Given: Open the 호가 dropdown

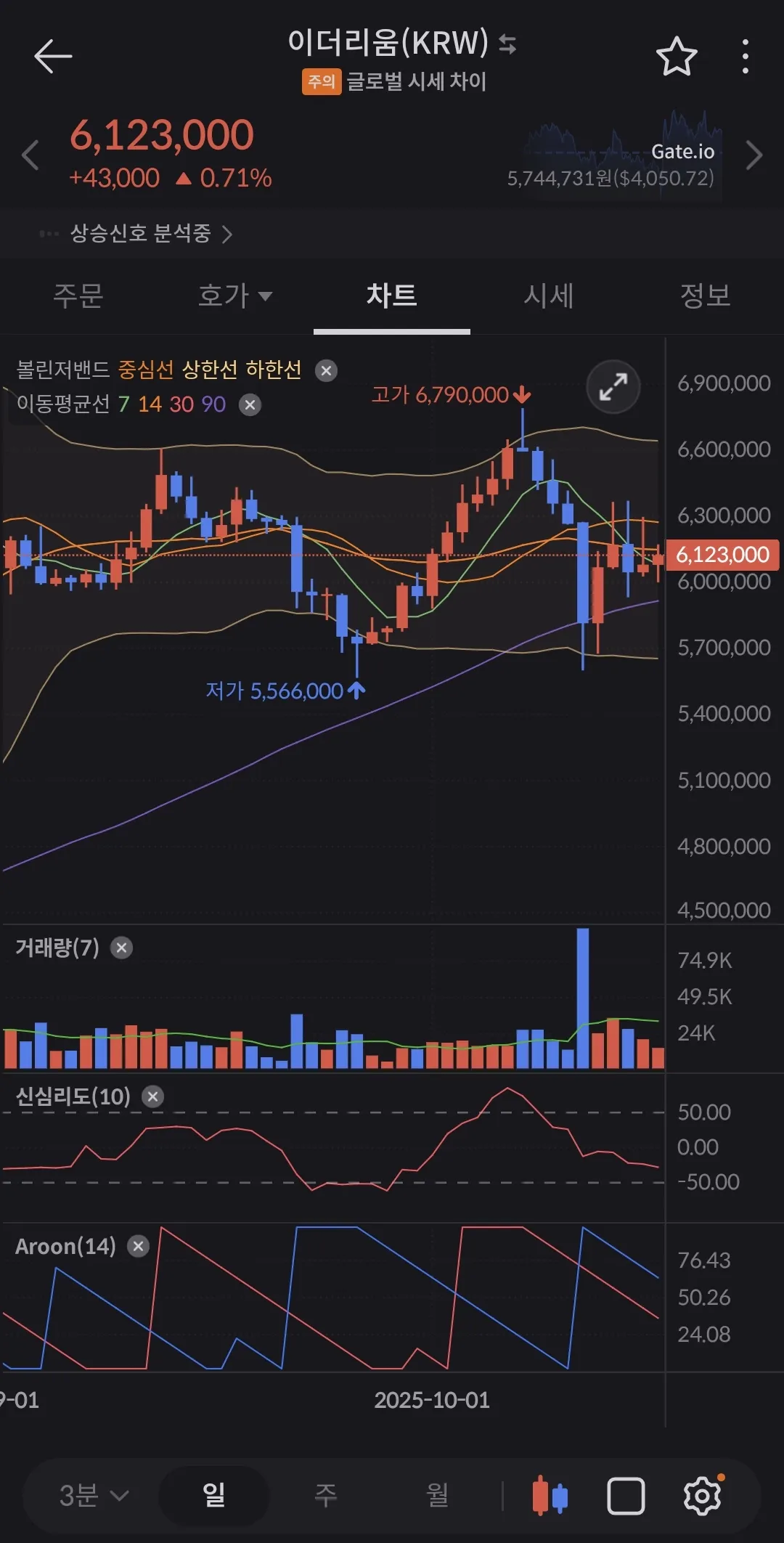Looking at the screenshot, I should click(234, 296).
